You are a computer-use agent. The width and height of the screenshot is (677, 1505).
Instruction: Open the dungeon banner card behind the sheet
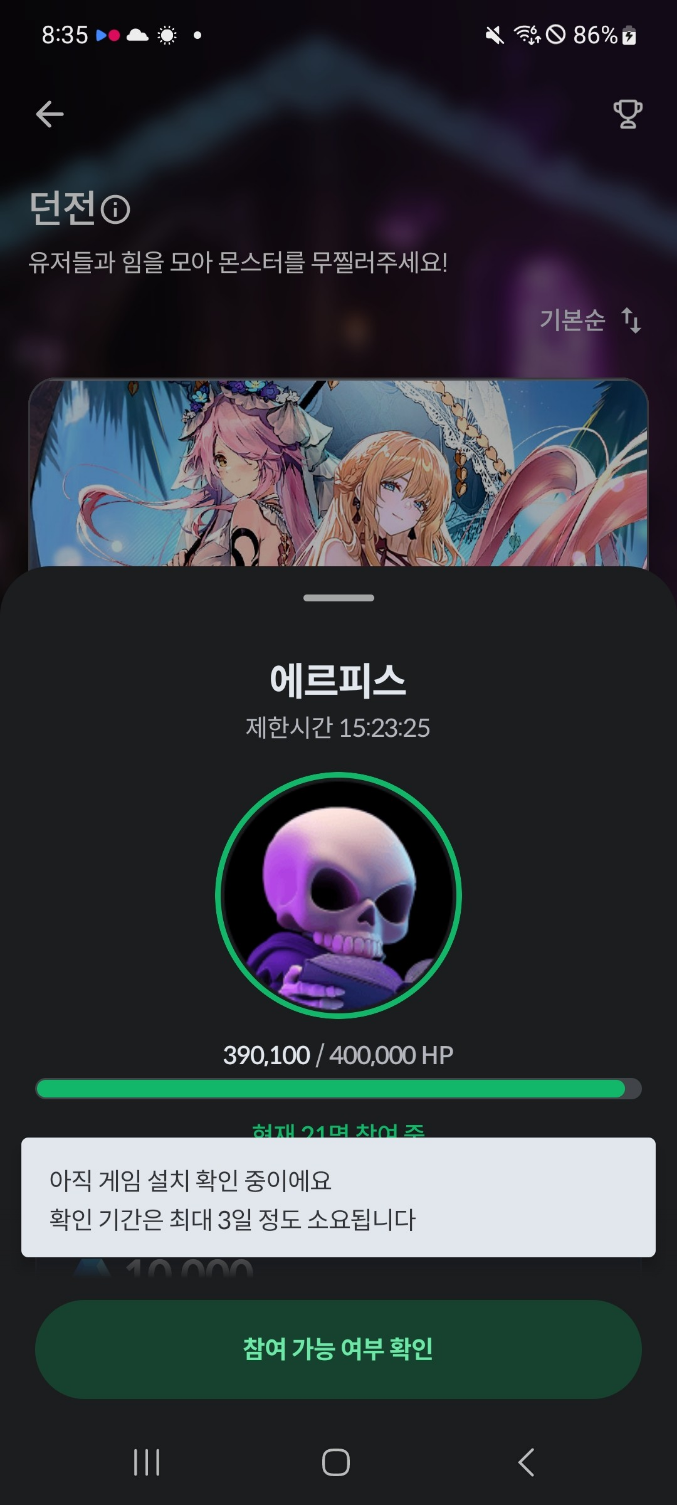(338, 474)
